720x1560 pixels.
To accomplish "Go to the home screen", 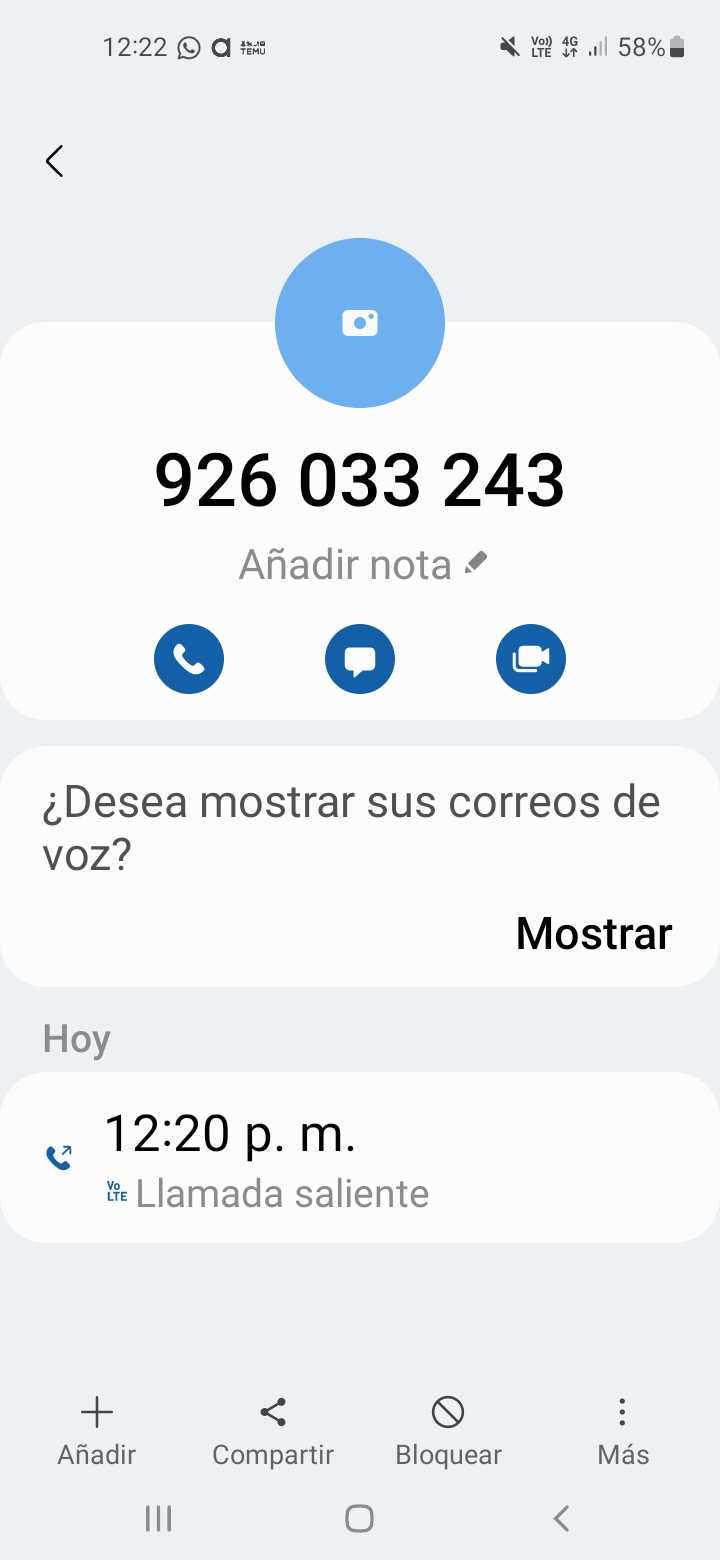I will point(359,1518).
